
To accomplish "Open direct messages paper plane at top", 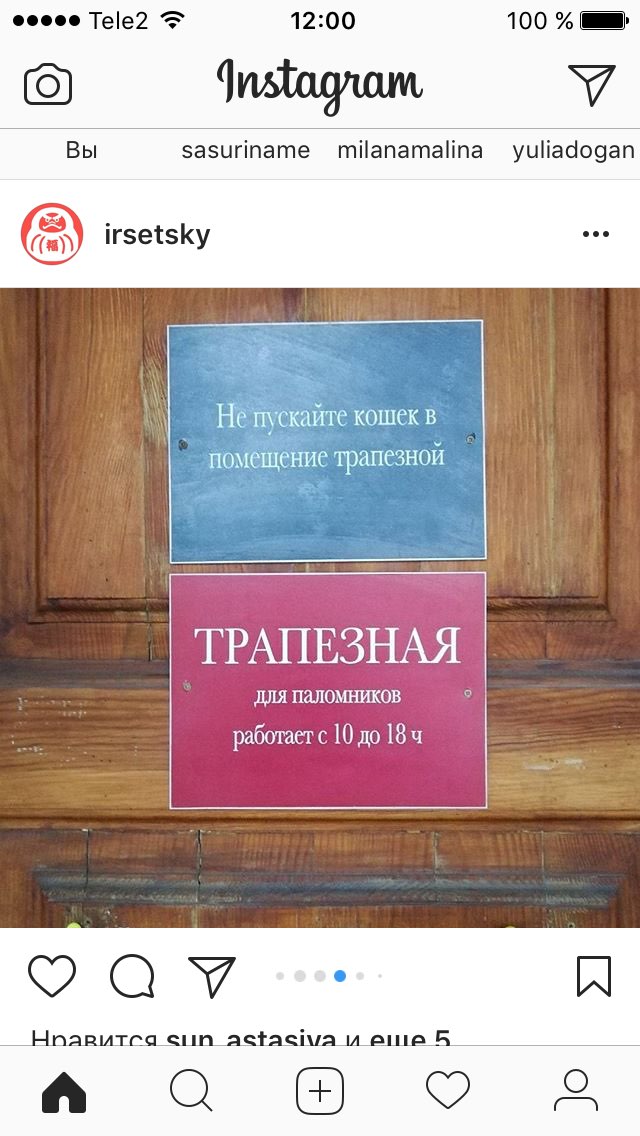I will coord(591,85).
